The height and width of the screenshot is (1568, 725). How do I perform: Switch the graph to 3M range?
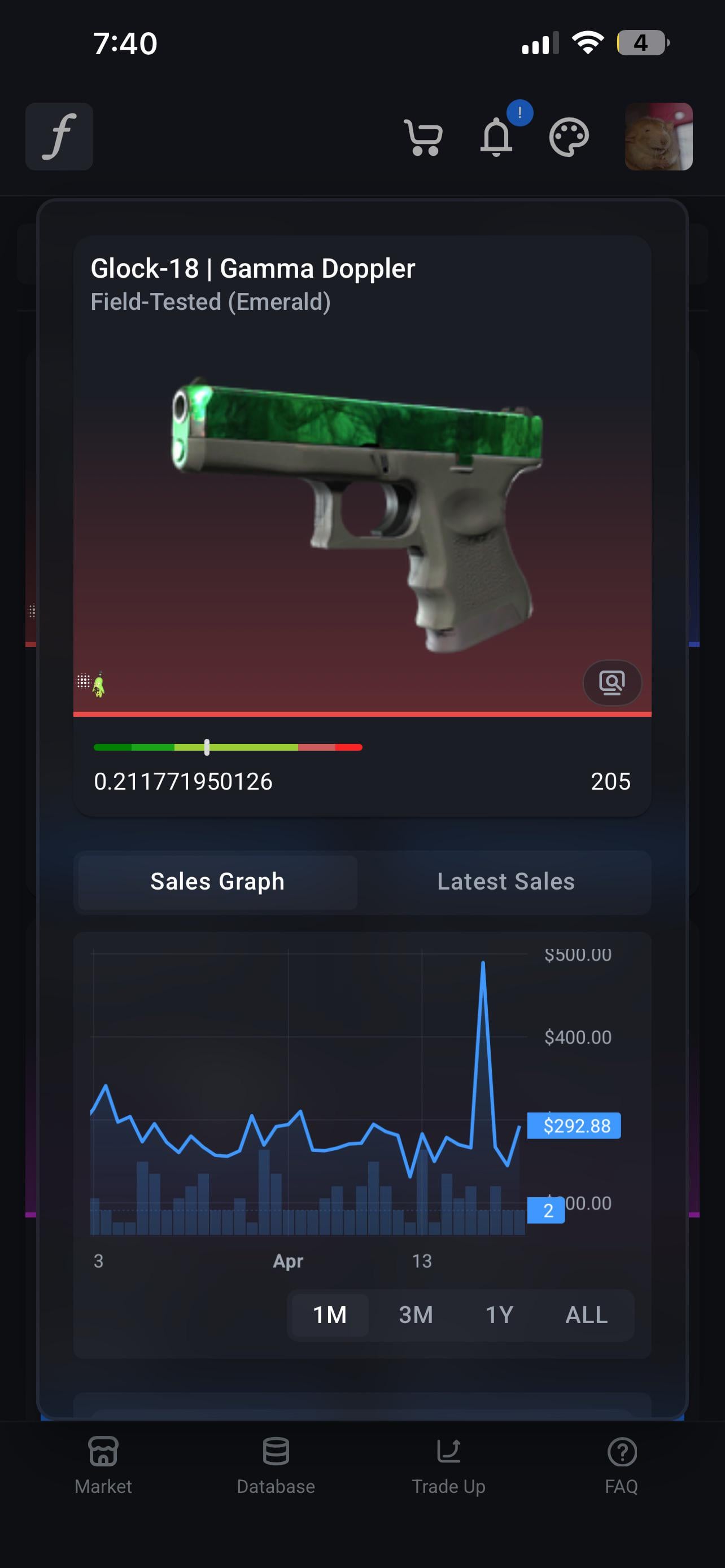coord(416,1315)
